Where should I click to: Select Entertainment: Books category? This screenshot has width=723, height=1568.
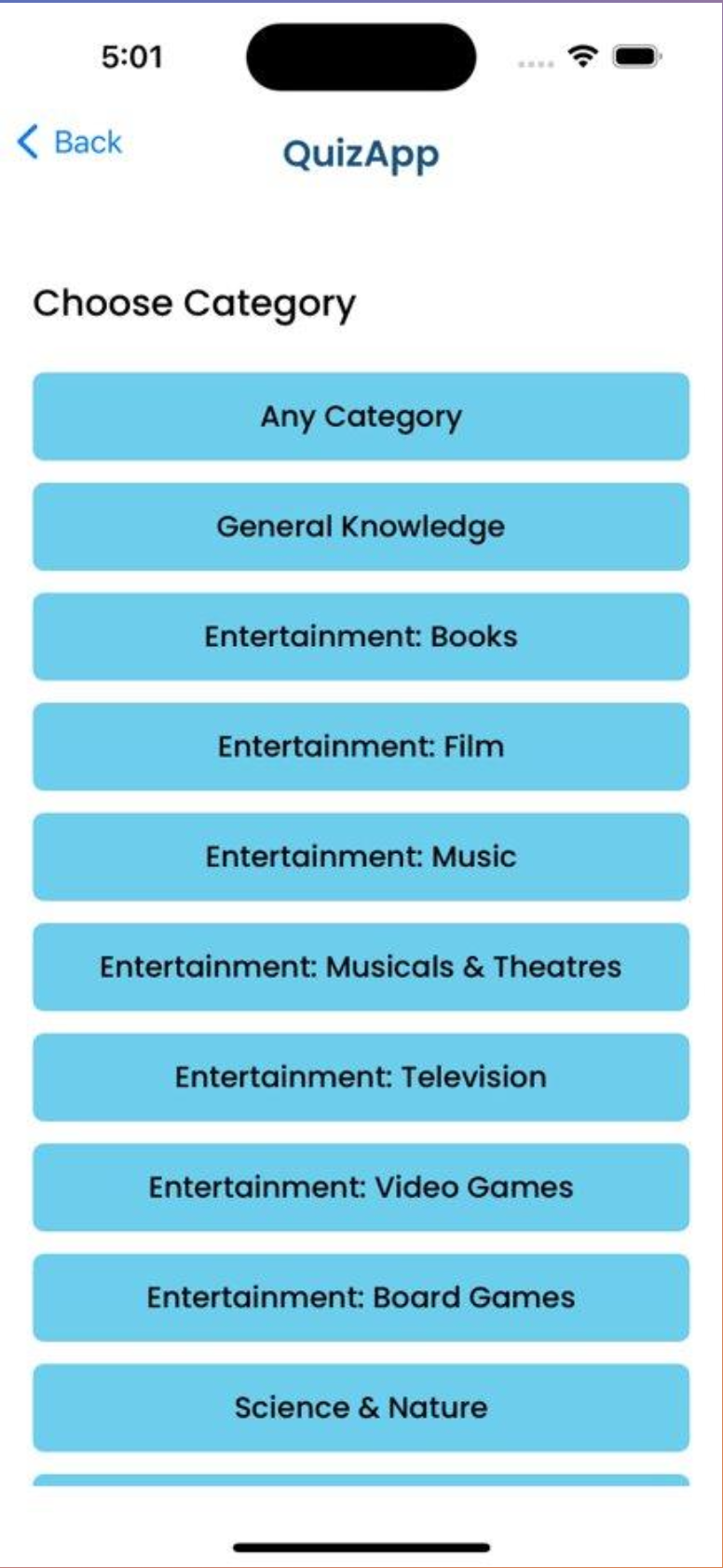361,637
